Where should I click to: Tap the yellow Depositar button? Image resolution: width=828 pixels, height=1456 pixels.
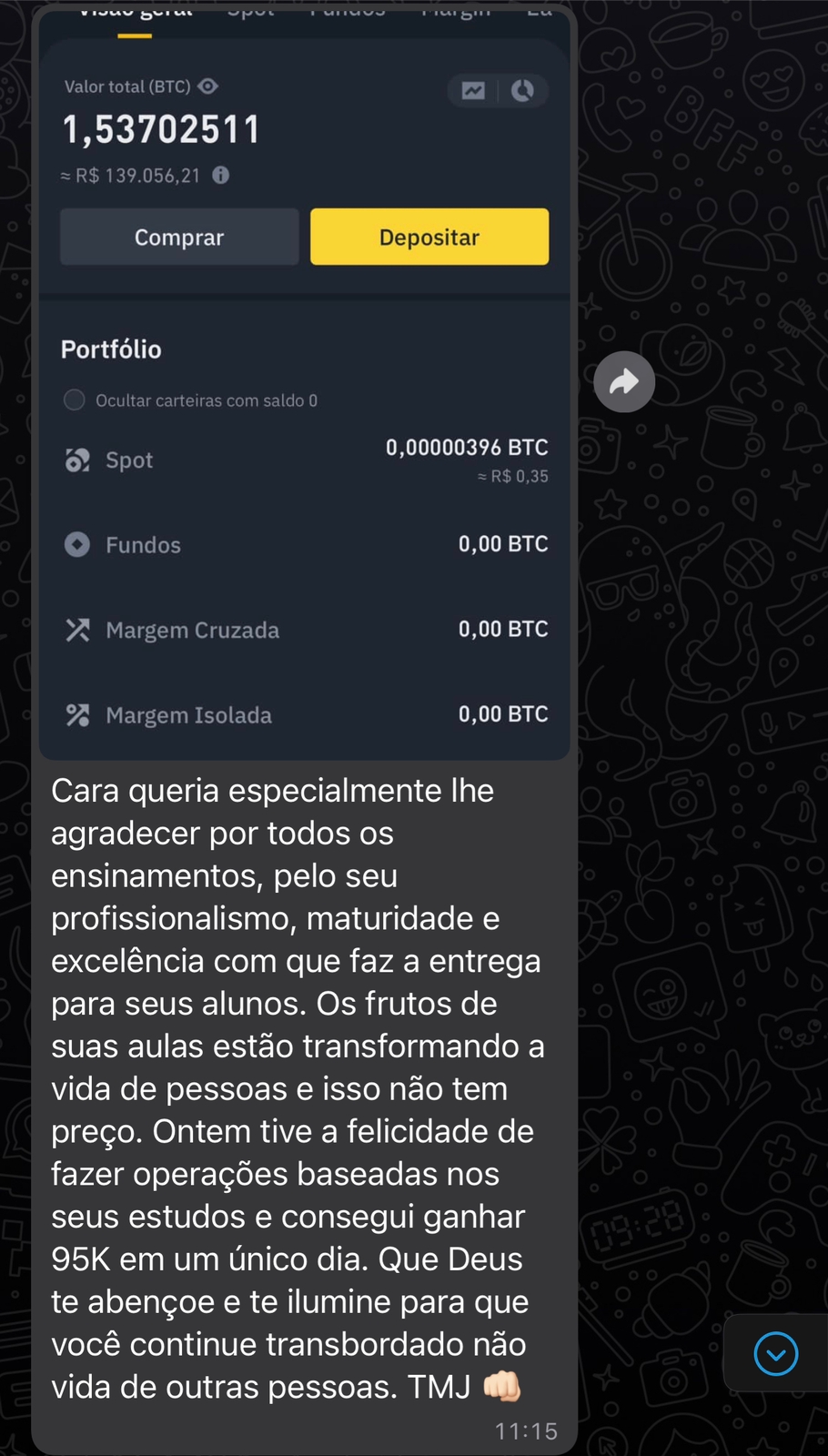coord(429,237)
